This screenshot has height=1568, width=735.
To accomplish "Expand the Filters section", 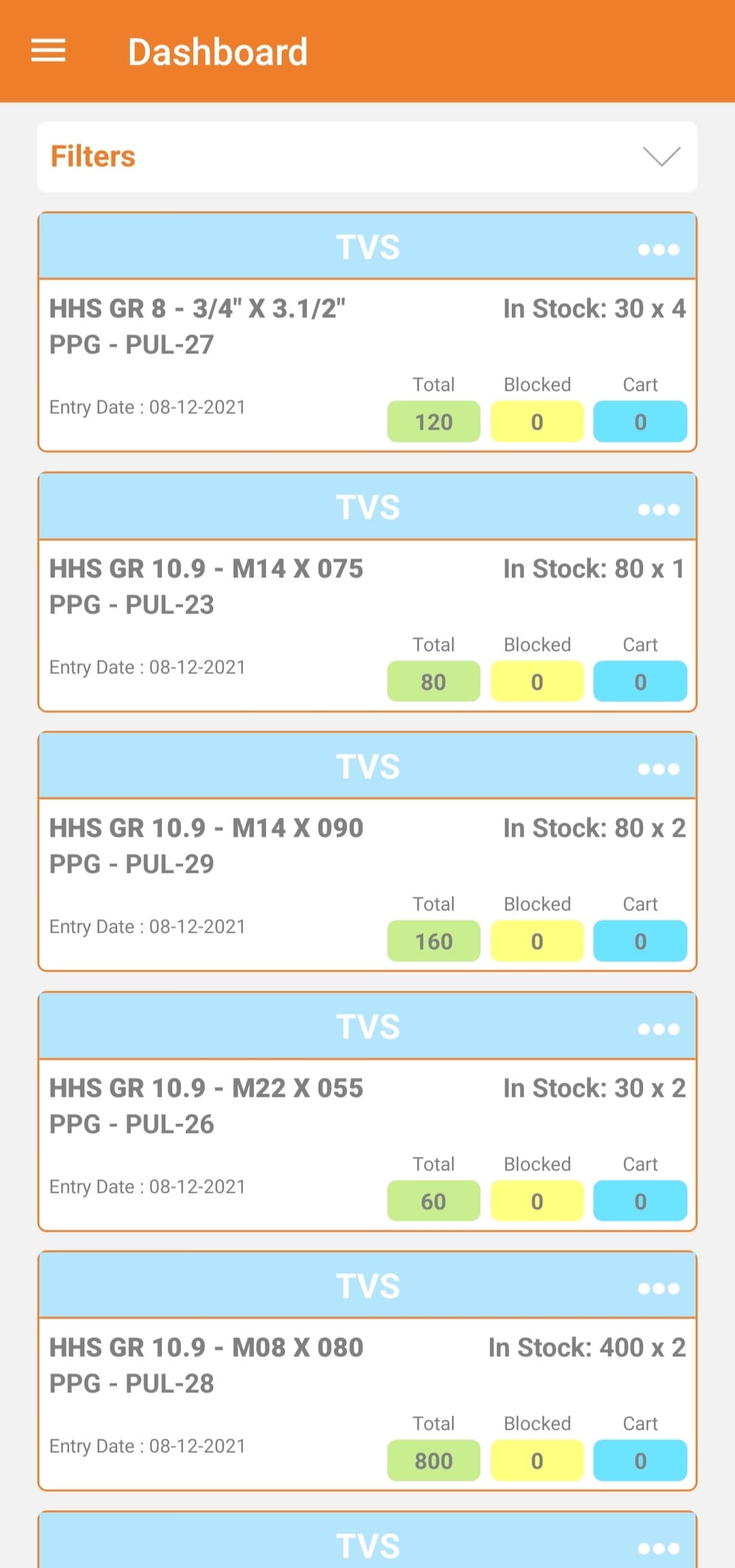I will tap(661, 157).
